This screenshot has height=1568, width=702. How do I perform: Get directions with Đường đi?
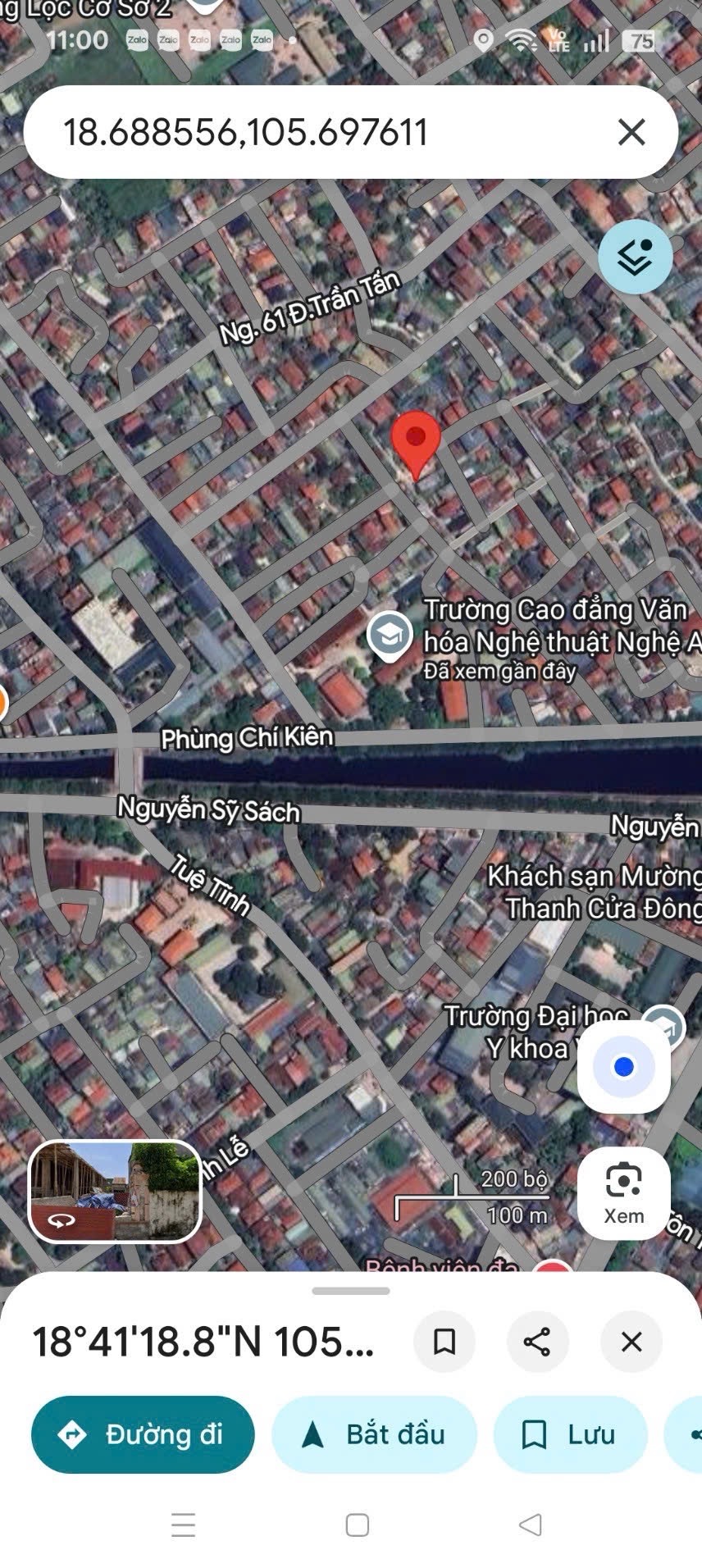click(x=143, y=1434)
